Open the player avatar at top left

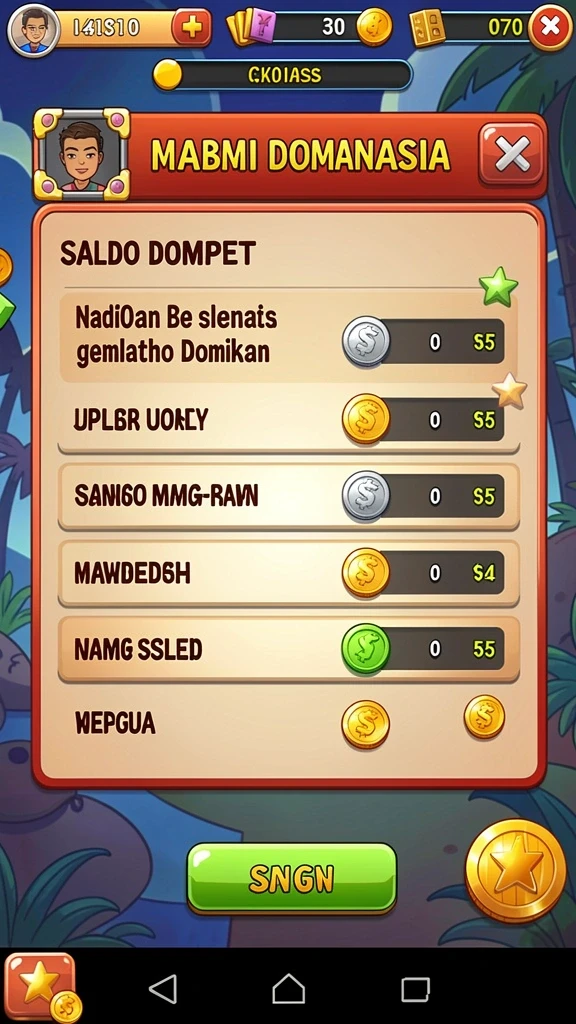(x=34, y=29)
